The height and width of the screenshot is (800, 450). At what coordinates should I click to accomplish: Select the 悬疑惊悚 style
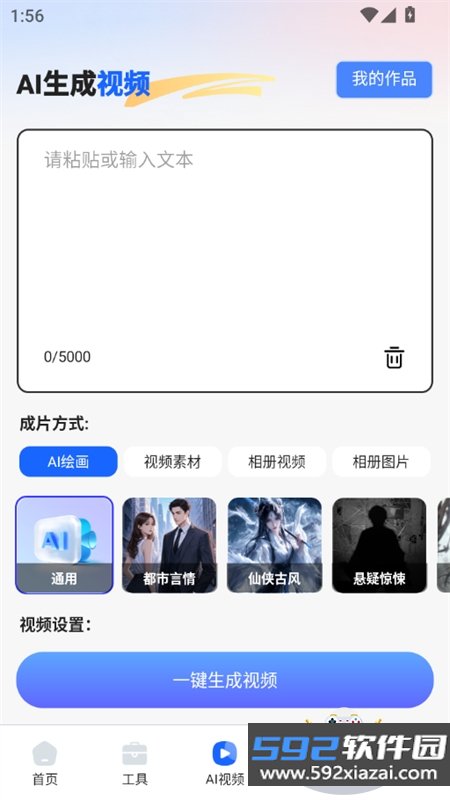[x=380, y=545]
